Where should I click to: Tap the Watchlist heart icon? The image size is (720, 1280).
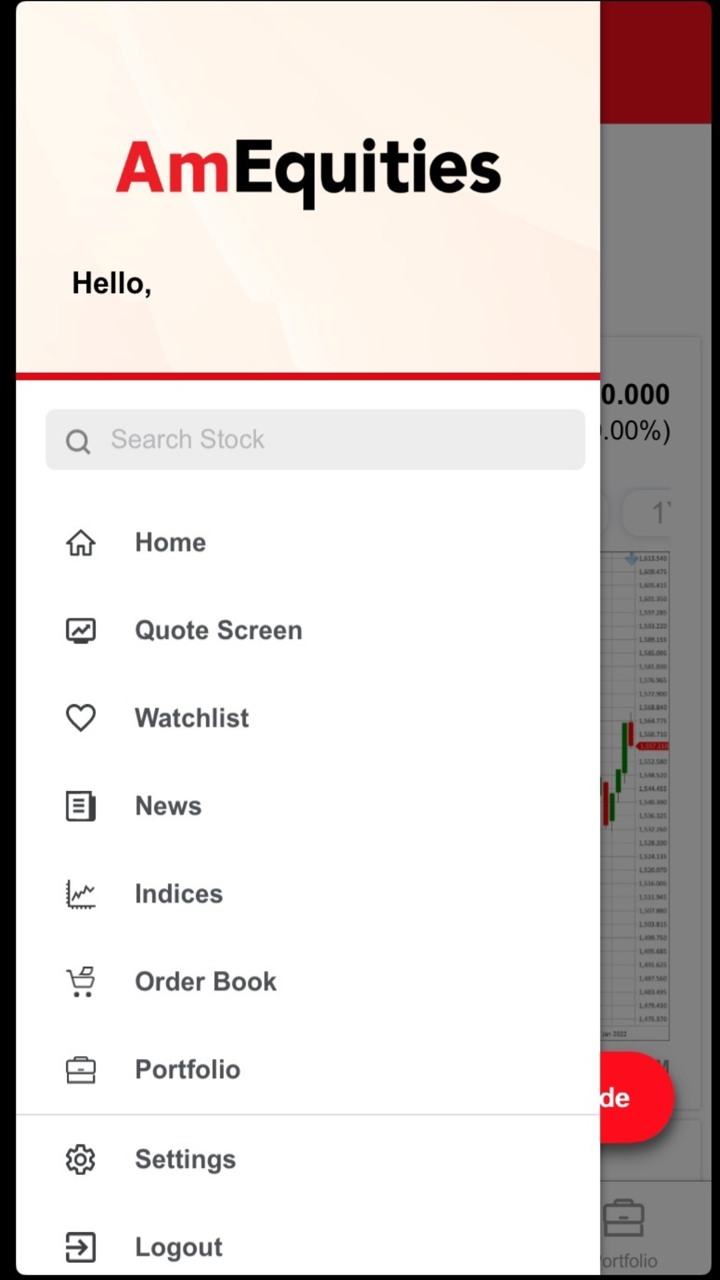tap(80, 717)
